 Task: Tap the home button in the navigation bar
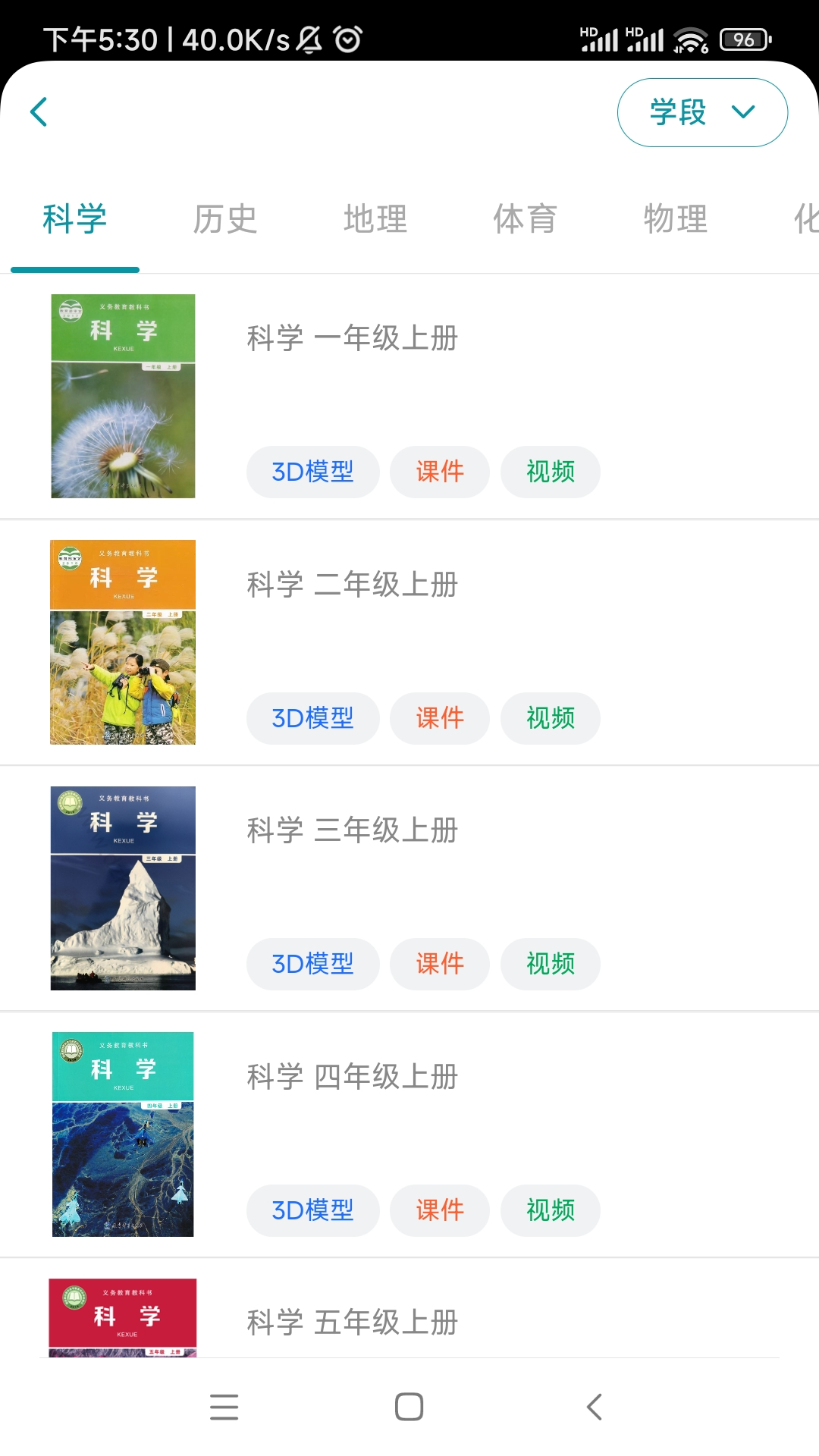409,1407
